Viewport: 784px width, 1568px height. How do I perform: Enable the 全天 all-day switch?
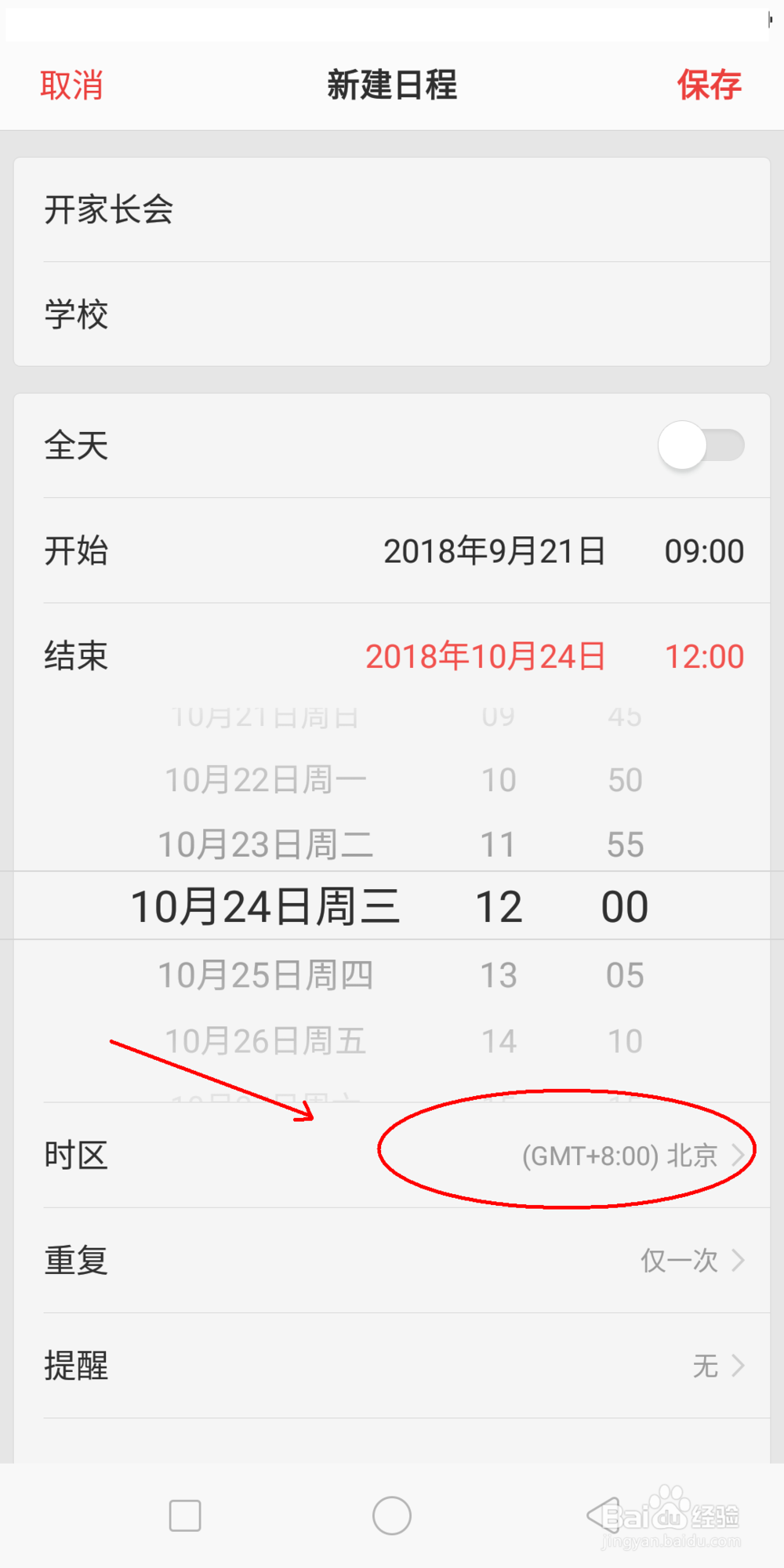(700, 445)
